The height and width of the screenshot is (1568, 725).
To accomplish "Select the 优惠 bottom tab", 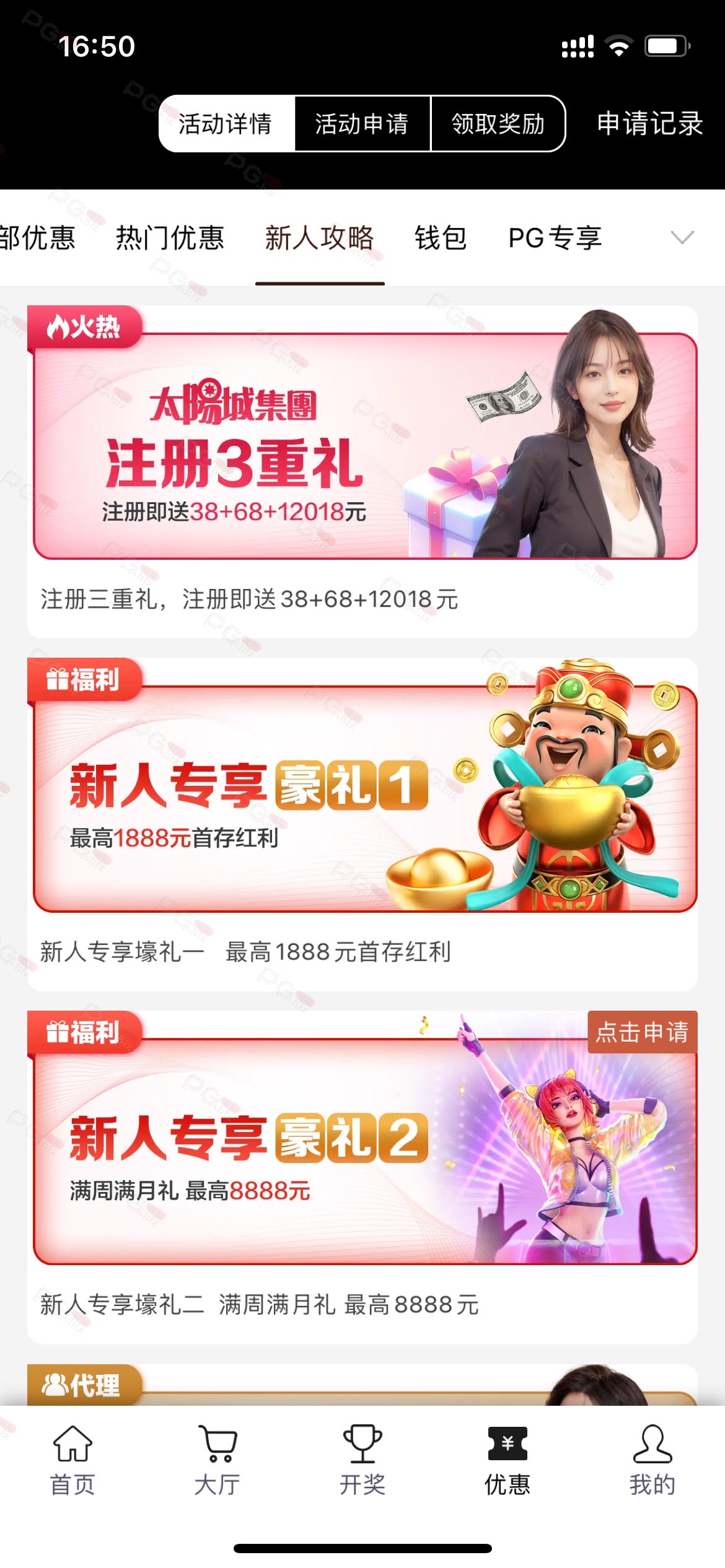I will pos(507,1460).
